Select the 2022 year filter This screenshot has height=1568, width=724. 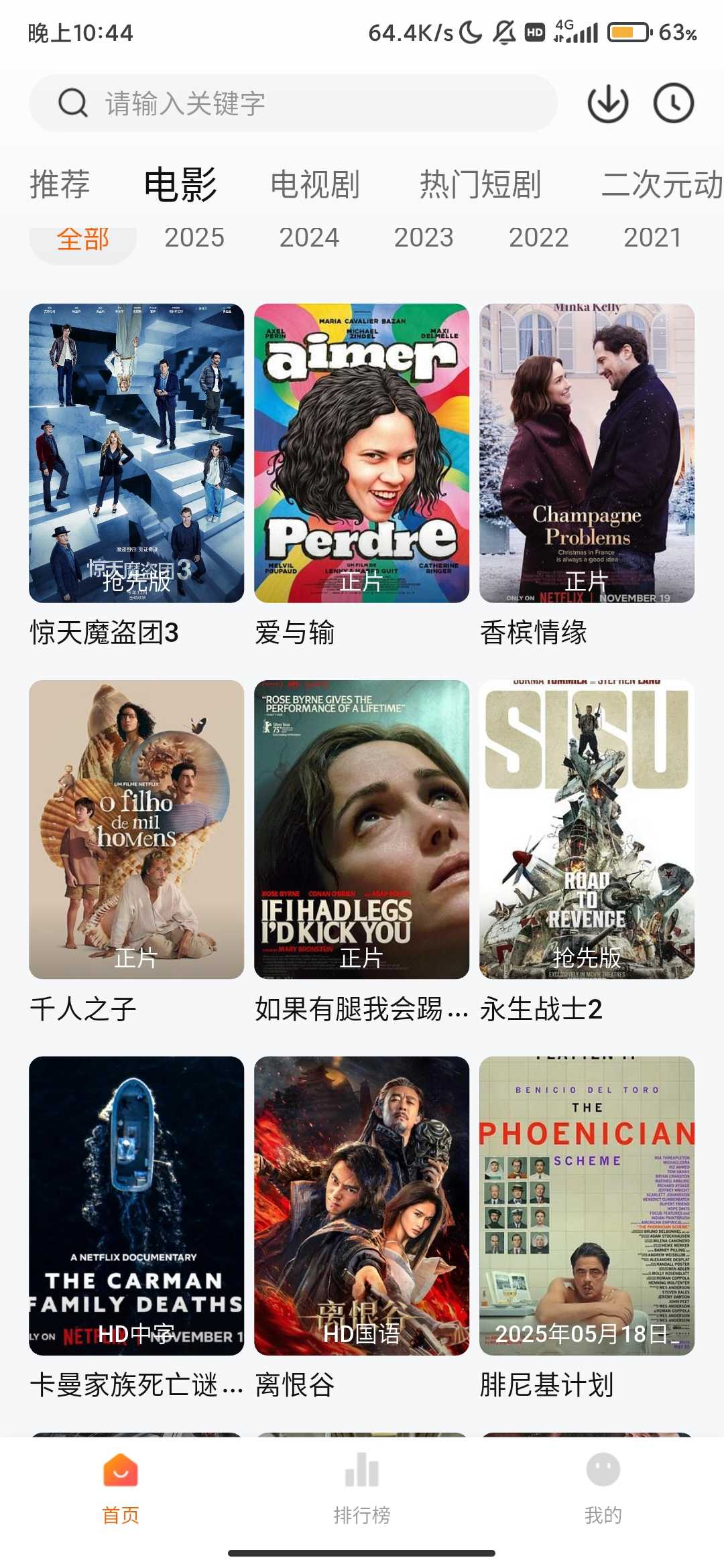(x=538, y=238)
